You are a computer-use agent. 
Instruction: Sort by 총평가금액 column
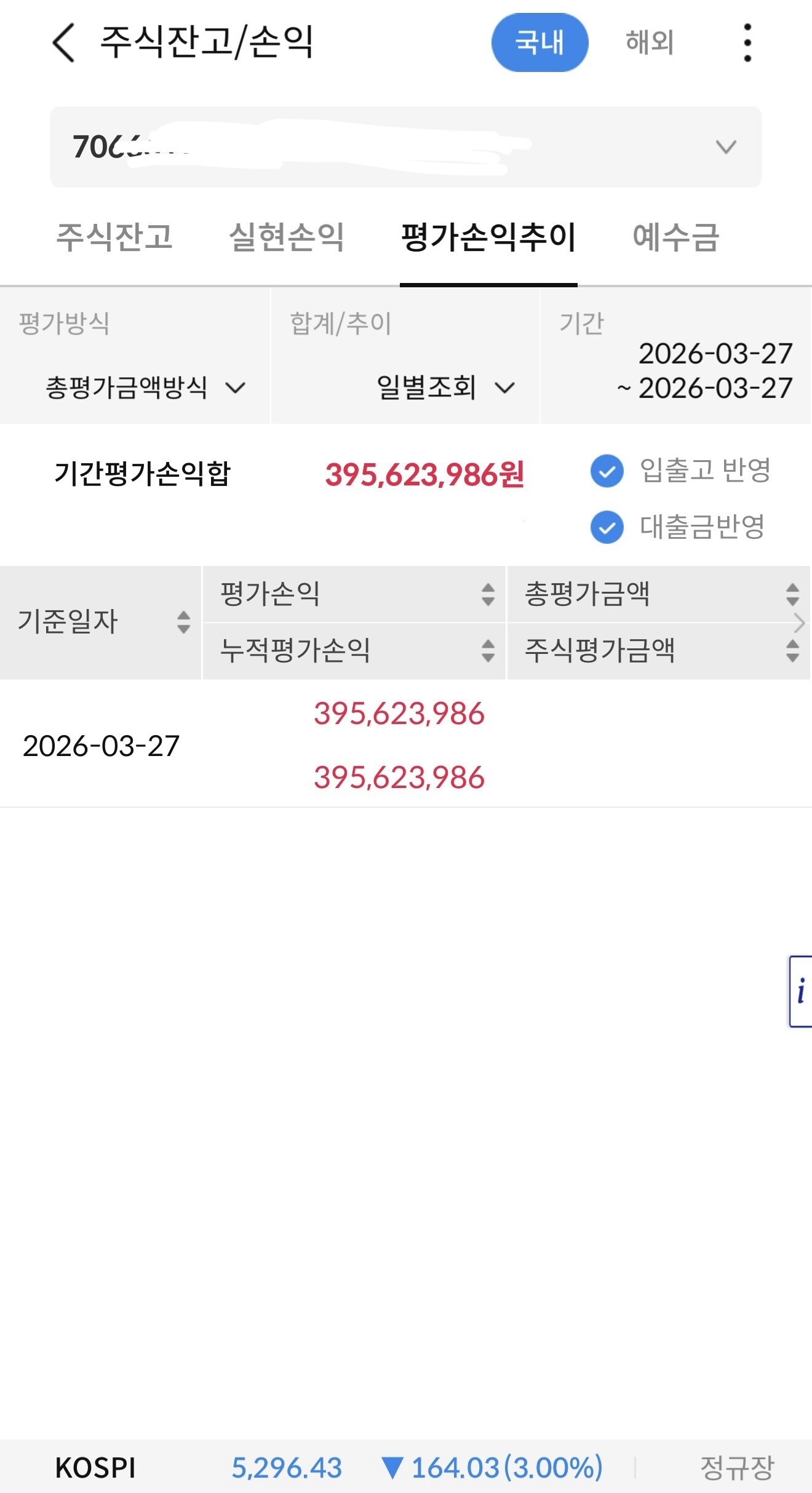(x=658, y=594)
